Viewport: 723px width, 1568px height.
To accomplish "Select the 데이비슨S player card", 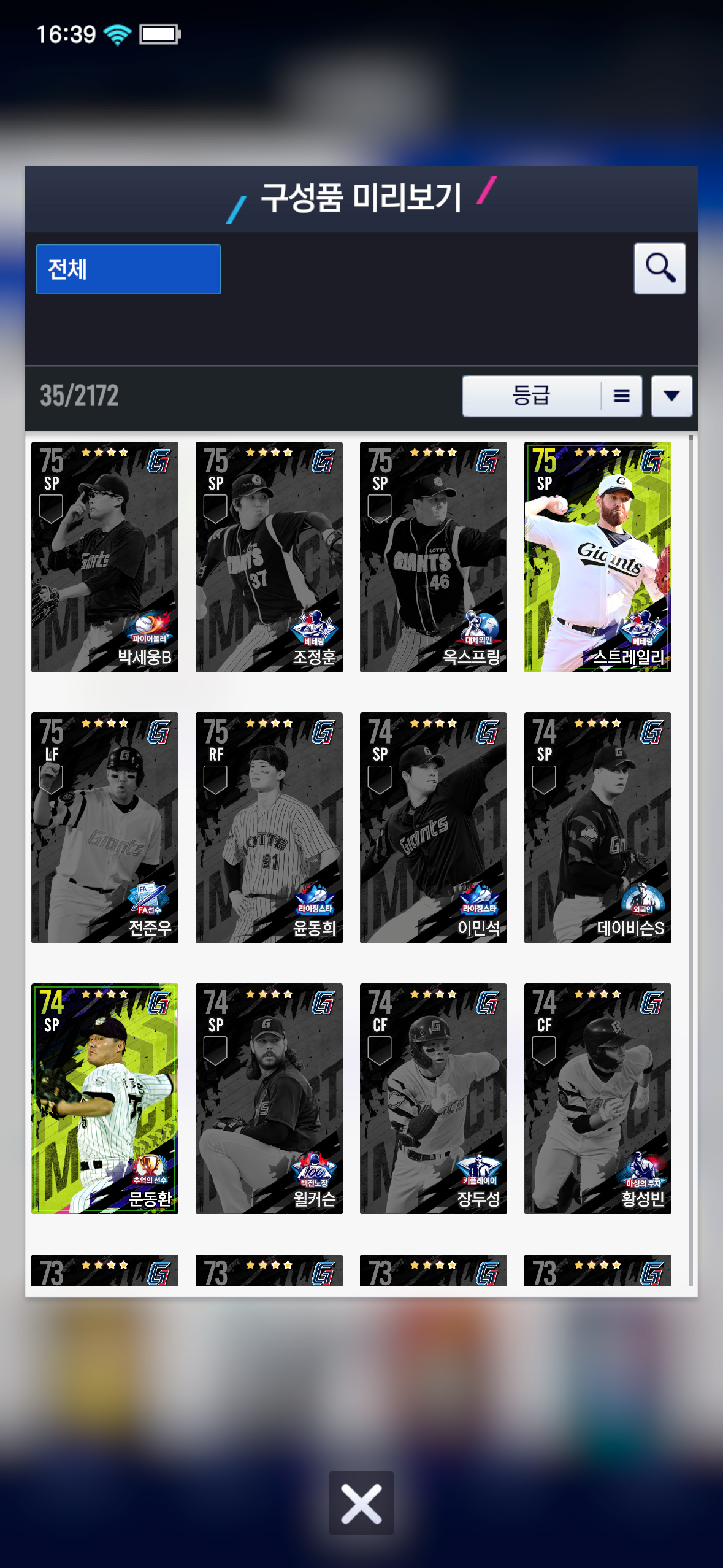I will coord(598,827).
